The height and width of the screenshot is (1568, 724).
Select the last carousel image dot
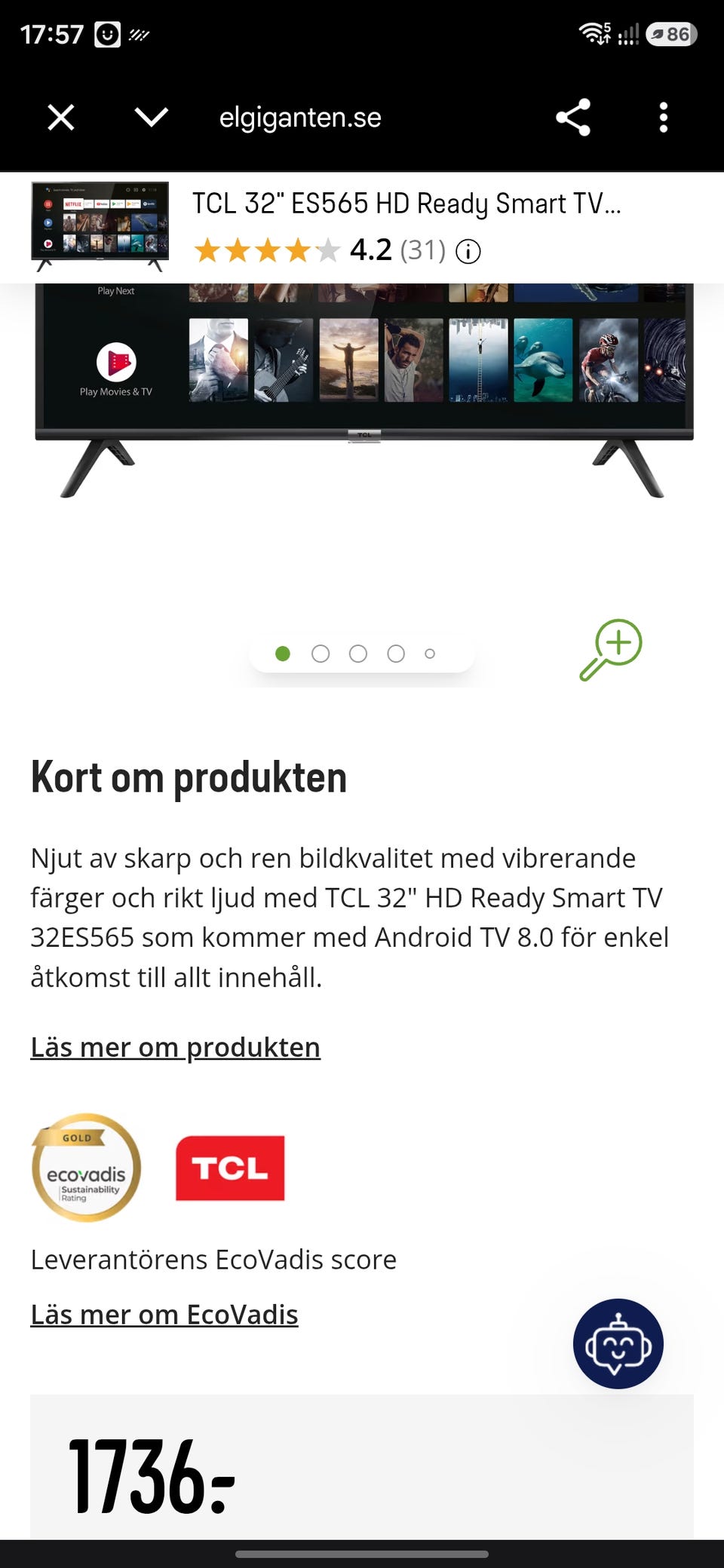point(430,654)
